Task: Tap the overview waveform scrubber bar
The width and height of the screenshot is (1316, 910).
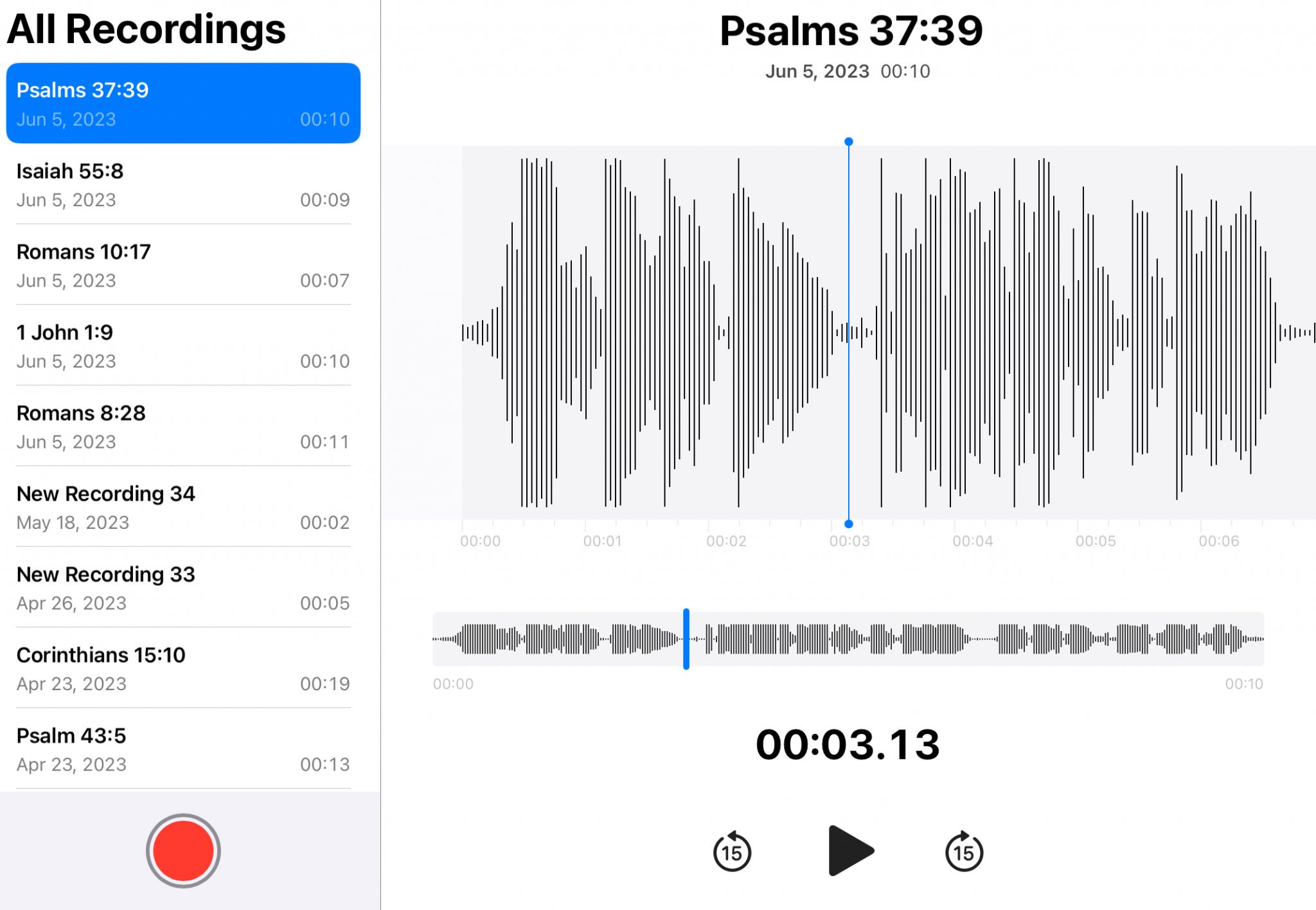Action: (x=848, y=639)
